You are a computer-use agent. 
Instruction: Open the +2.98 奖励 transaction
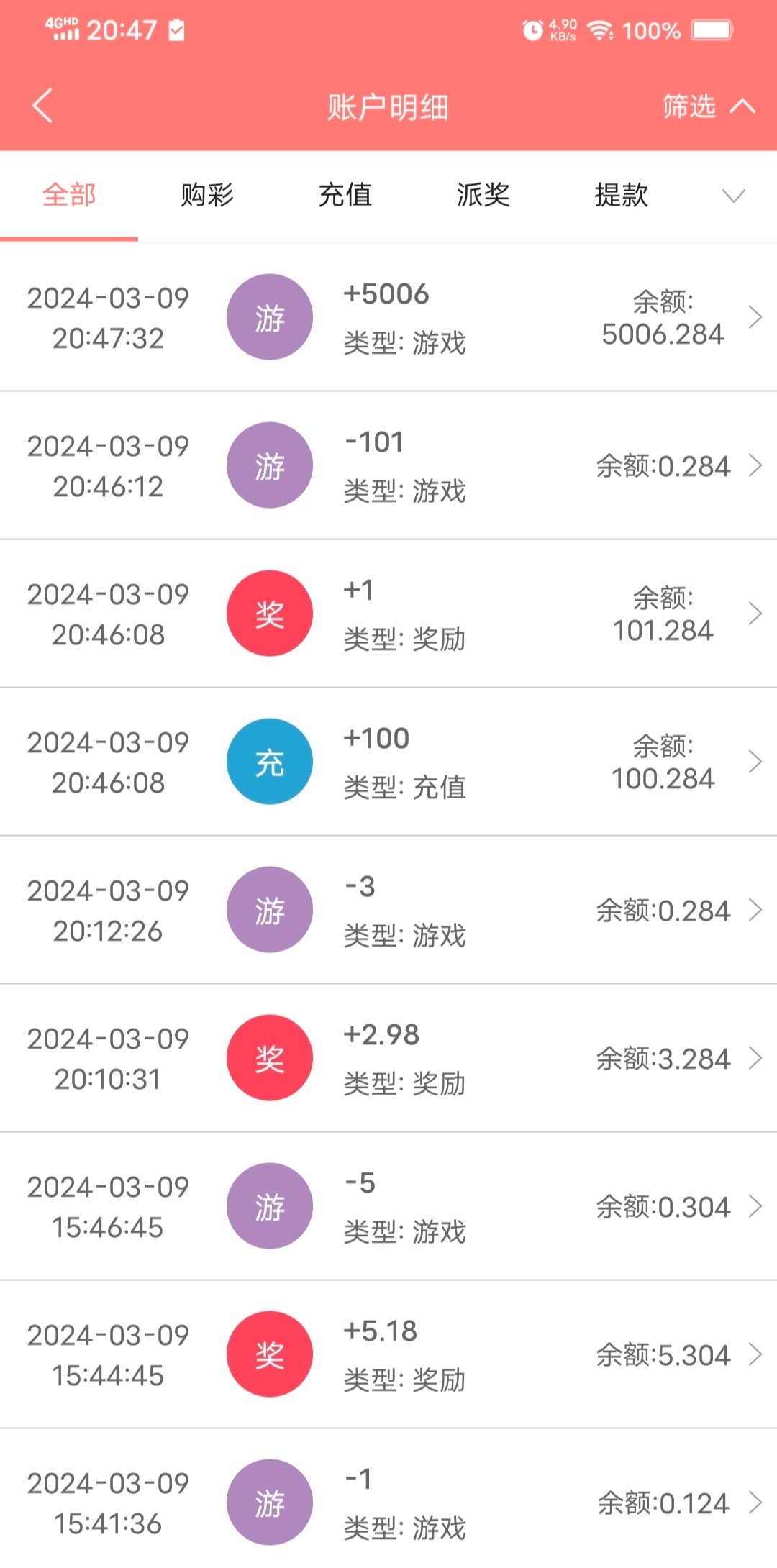point(388,1058)
